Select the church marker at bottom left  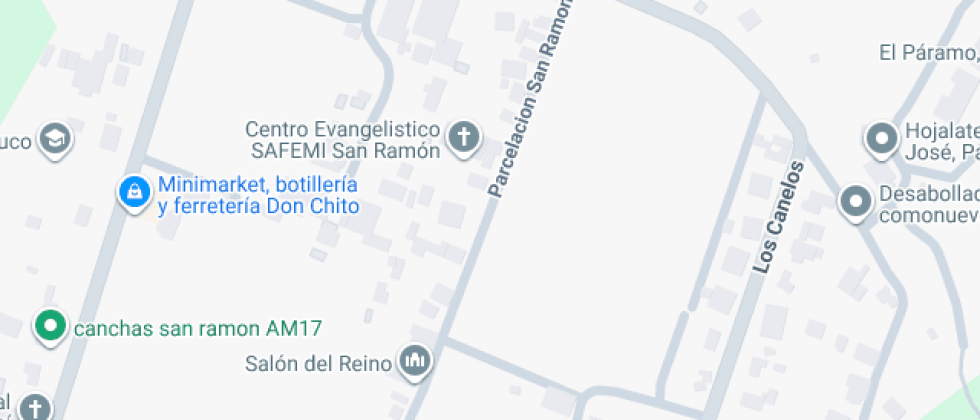tap(35, 407)
